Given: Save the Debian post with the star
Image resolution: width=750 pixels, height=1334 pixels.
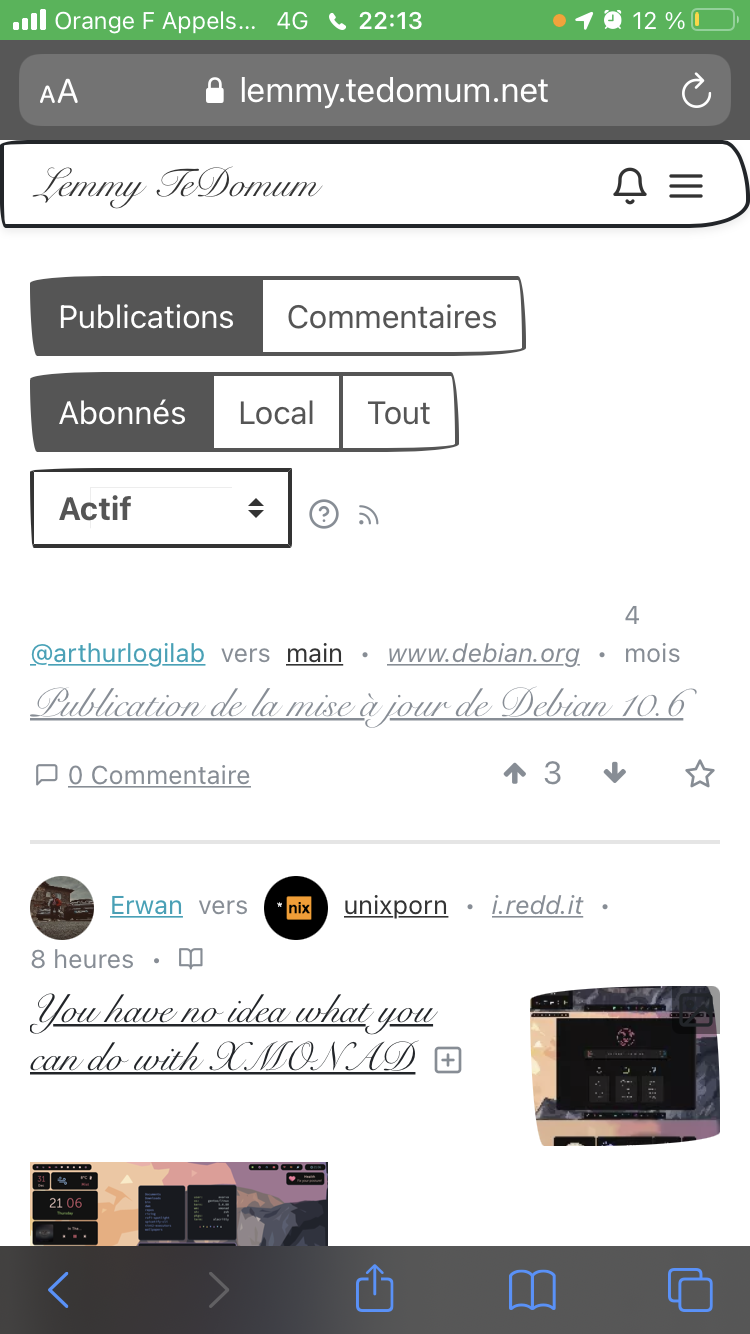Looking at the screenshot, I should pos(700,773).
